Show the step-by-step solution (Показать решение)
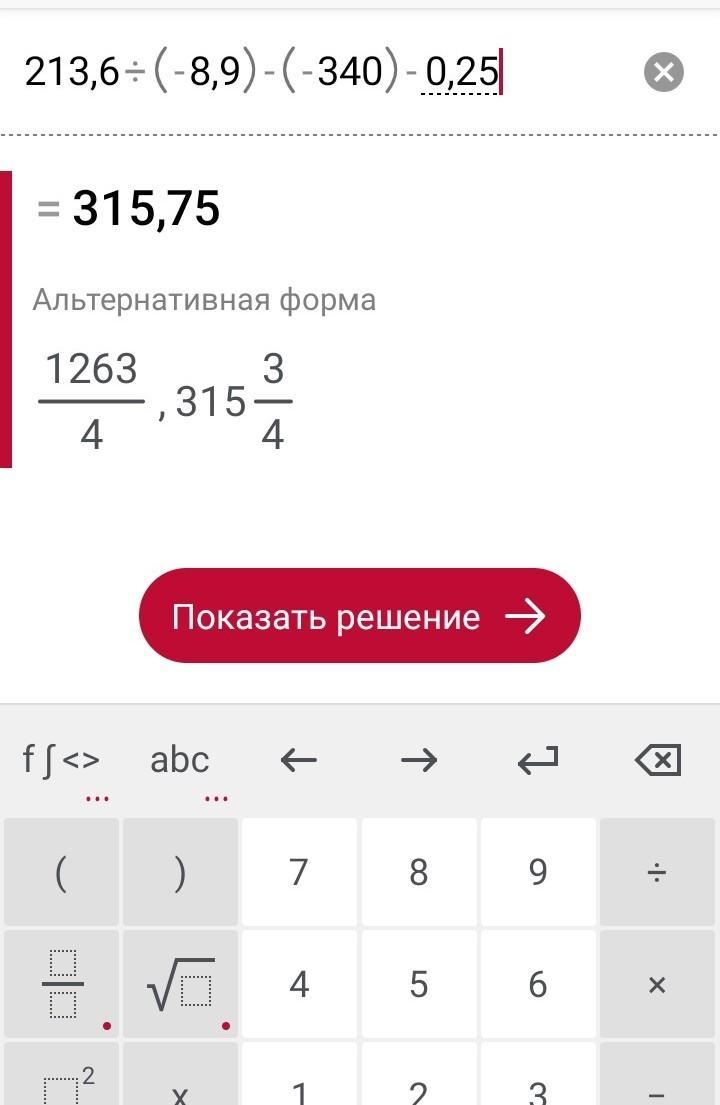Viewport: 720px width, 1105px height. [x=359, y=616]
